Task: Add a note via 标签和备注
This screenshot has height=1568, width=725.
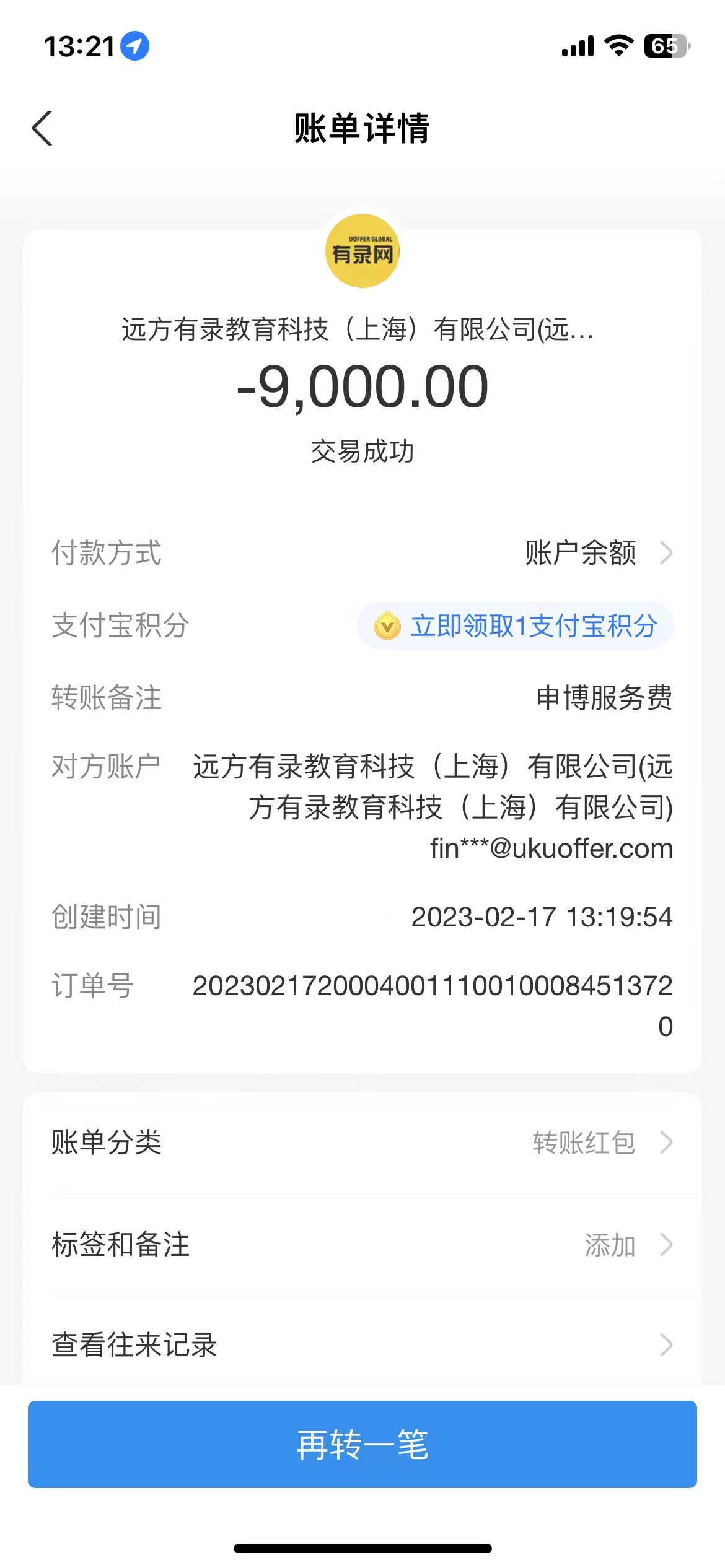Action: pos(362,1245)
